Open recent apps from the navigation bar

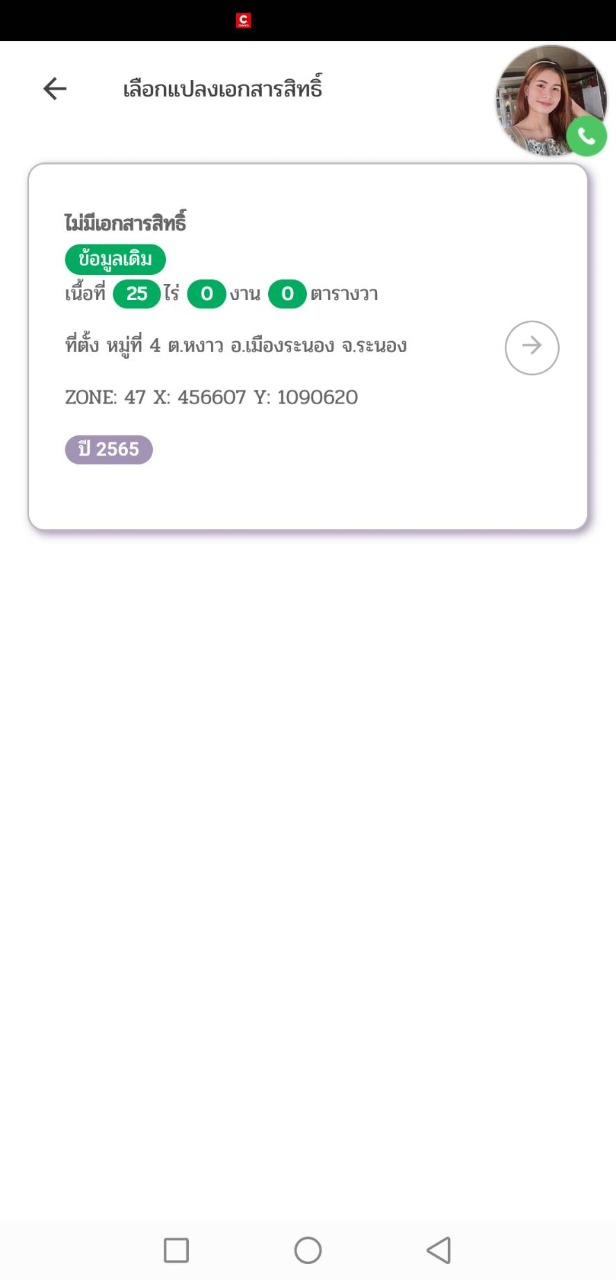(x=176, y=1250)
